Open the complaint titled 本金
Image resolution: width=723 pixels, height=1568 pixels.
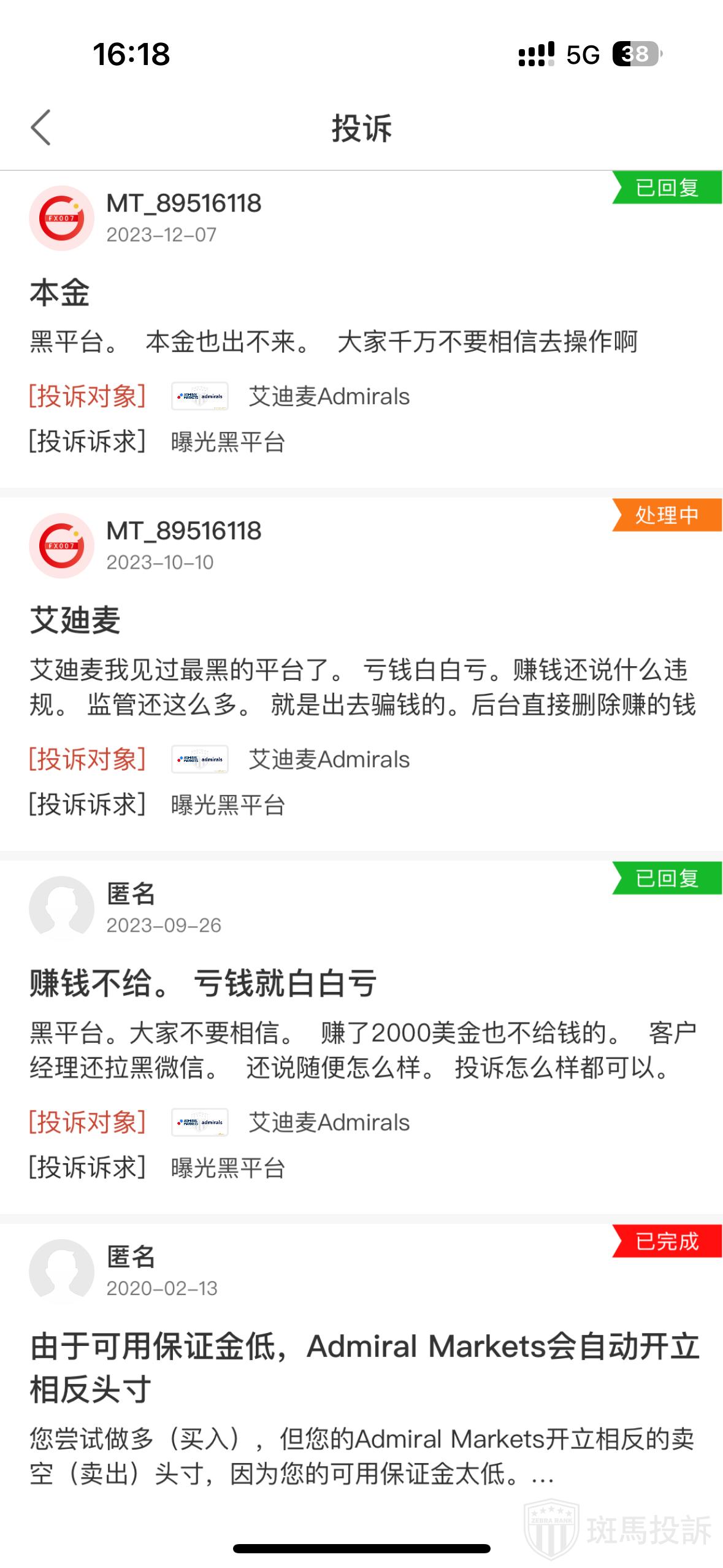[x=60, y=293]
